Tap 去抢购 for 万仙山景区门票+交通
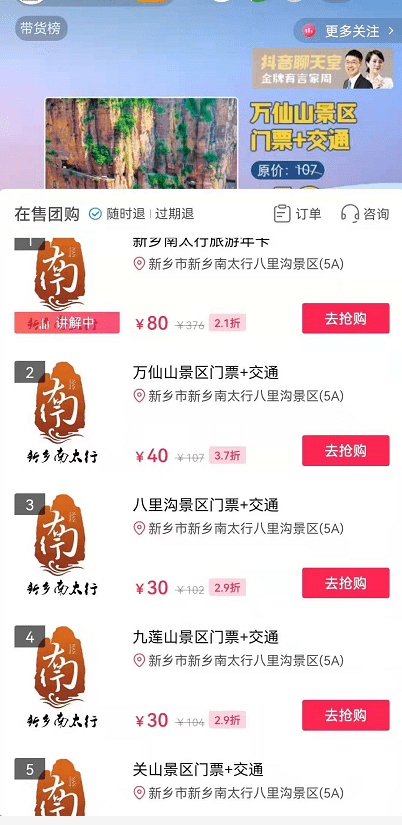Image resolution: width=402 pixels, height=825 pixels. point(346,450)
